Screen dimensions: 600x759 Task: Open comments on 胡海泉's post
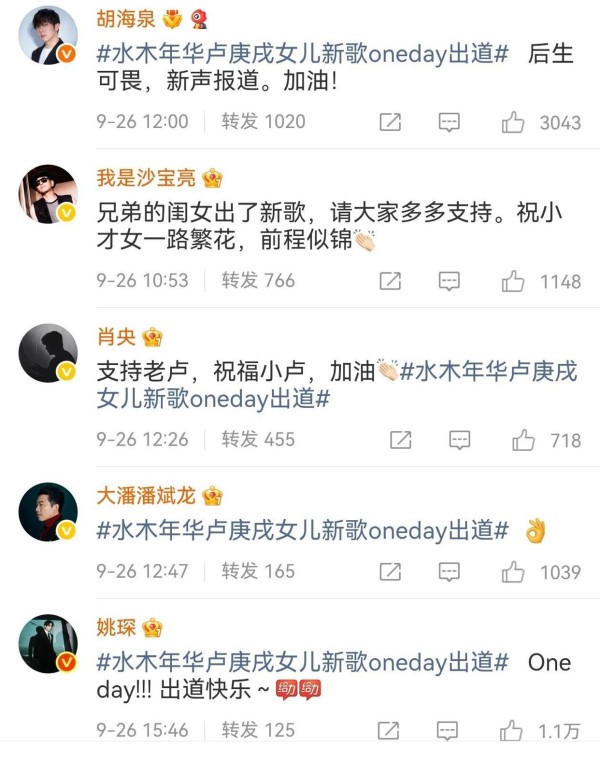point(450,122)
